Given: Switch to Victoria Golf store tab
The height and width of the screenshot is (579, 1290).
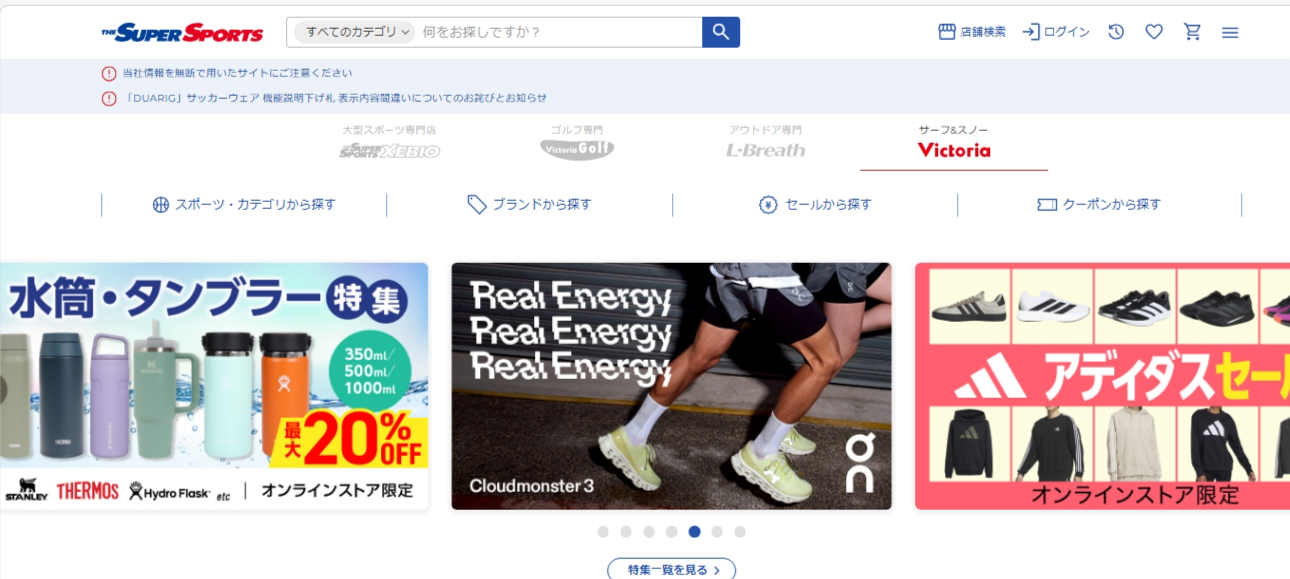Looking at the screenshot, I should [x=577, y=143].
